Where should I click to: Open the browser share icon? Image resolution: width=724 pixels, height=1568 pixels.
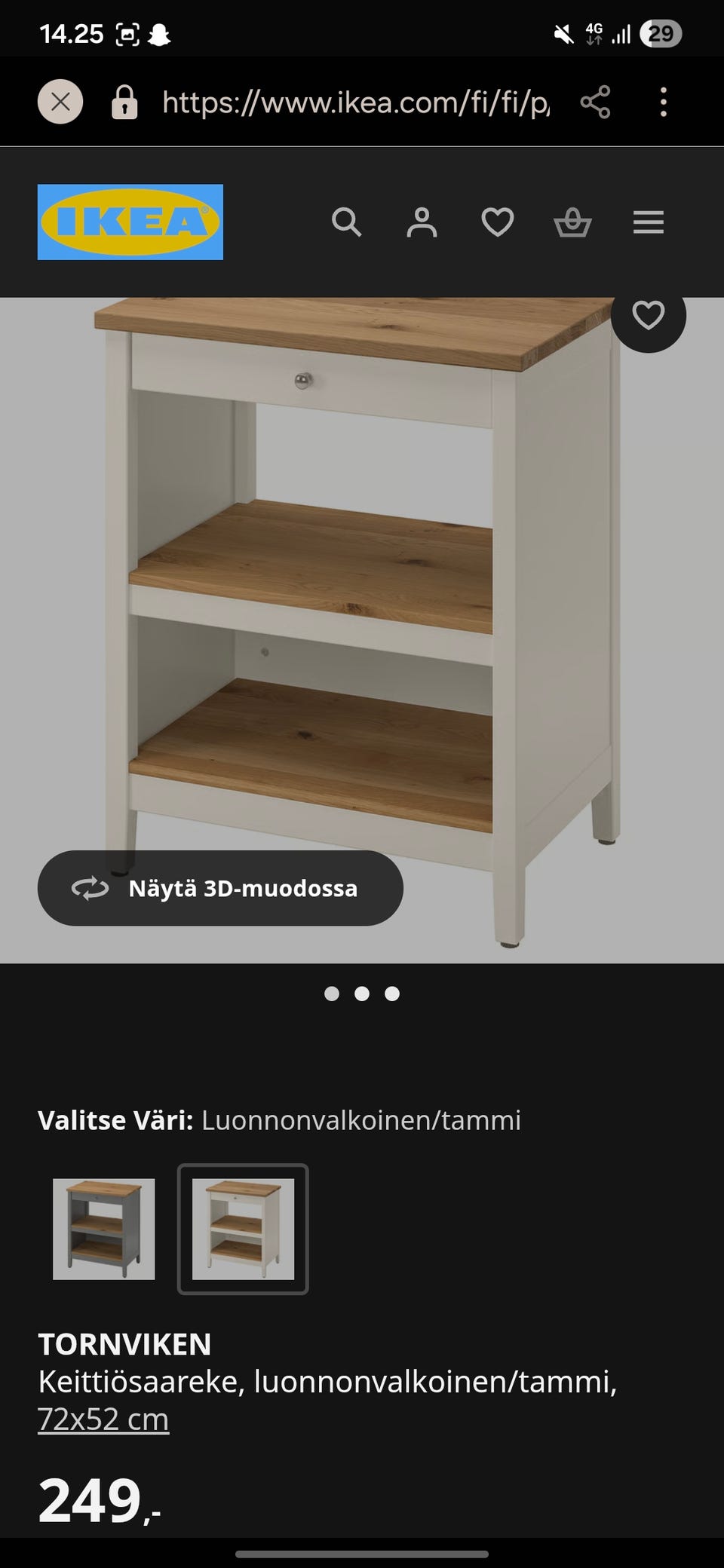coord(595,102)
